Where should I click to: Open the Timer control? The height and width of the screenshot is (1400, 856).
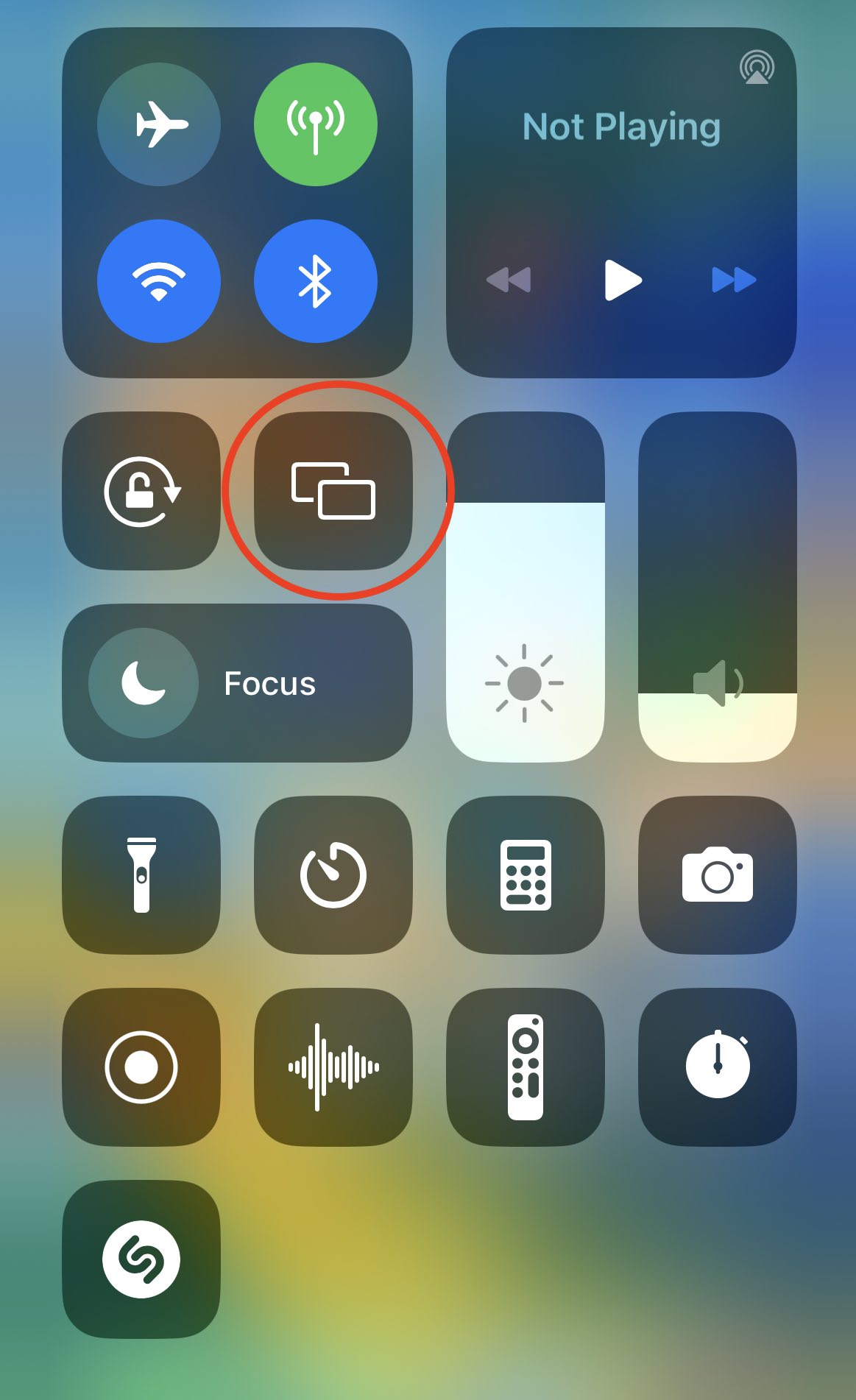[333, 875]
